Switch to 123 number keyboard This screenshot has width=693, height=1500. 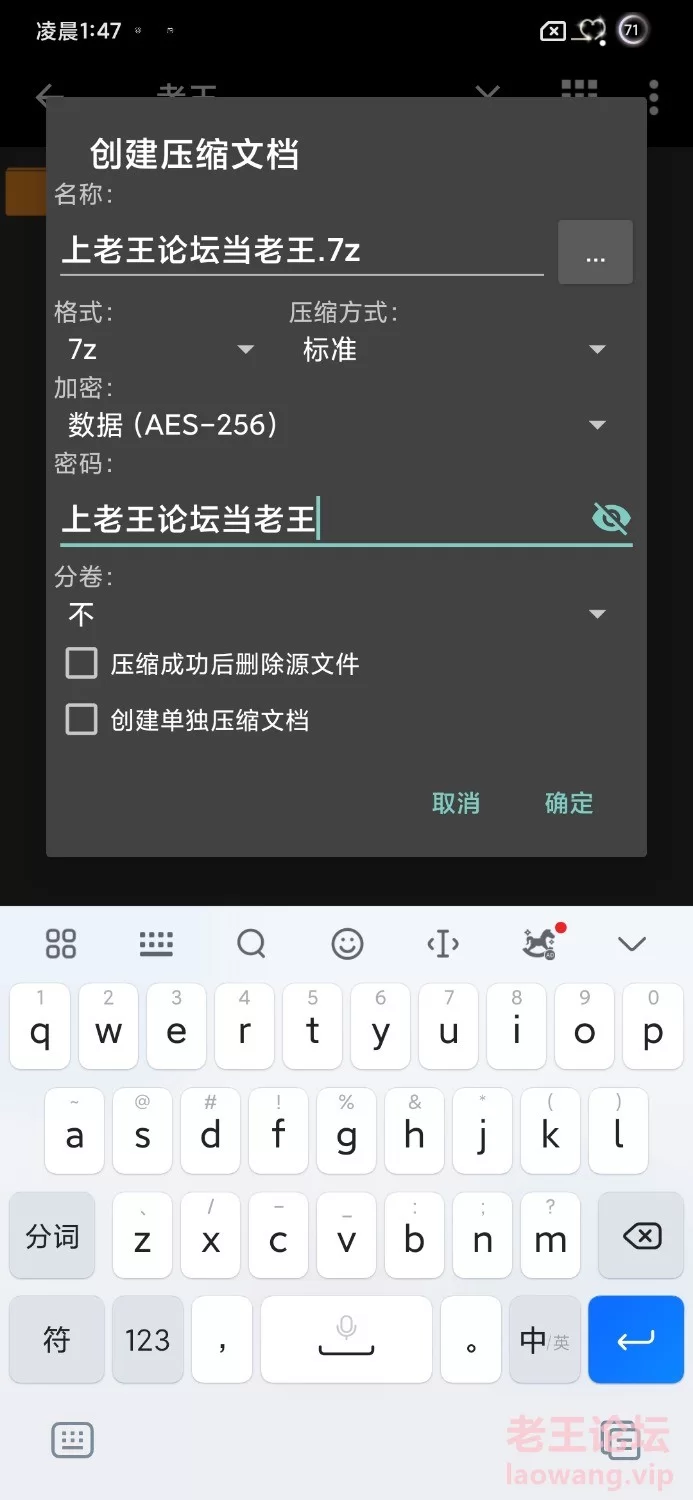148,1340
